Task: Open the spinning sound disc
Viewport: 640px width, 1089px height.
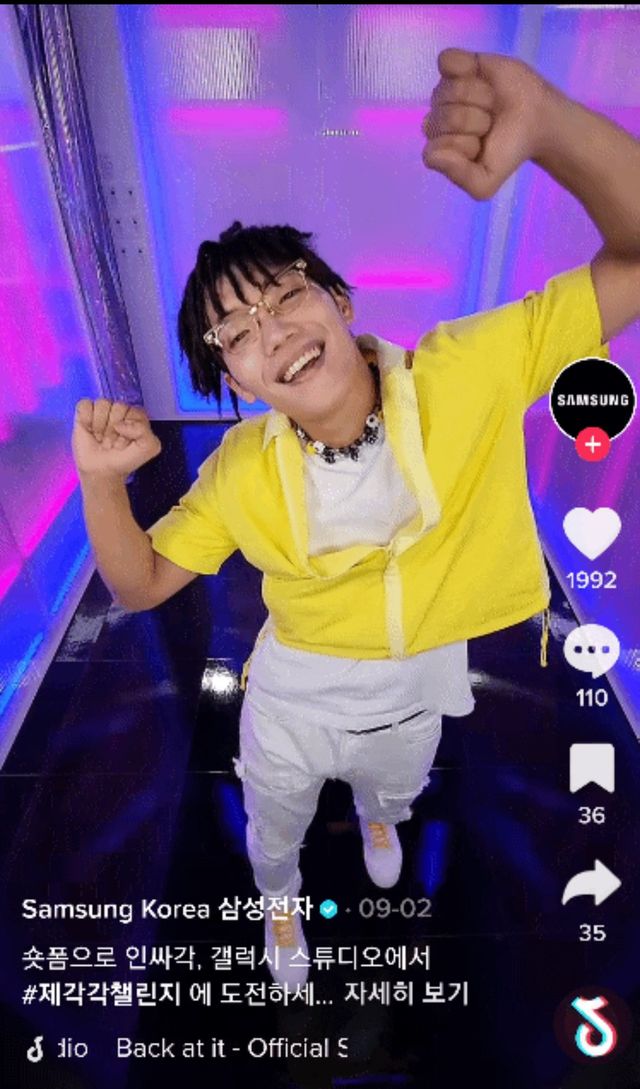Action: coord(592,1027)
